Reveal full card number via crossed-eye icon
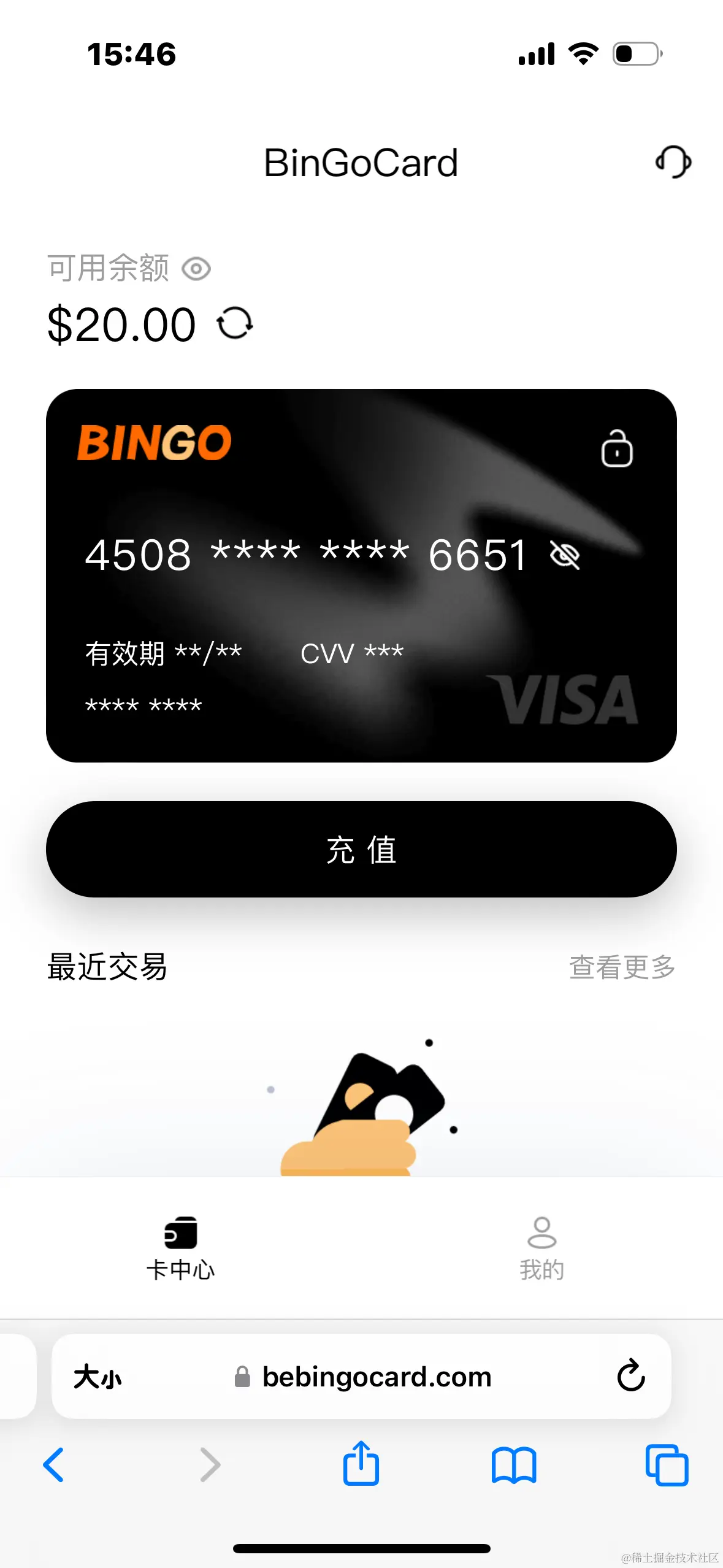Image resolution: width=723 pixels, height=1568 pixels. pos(564,554)
